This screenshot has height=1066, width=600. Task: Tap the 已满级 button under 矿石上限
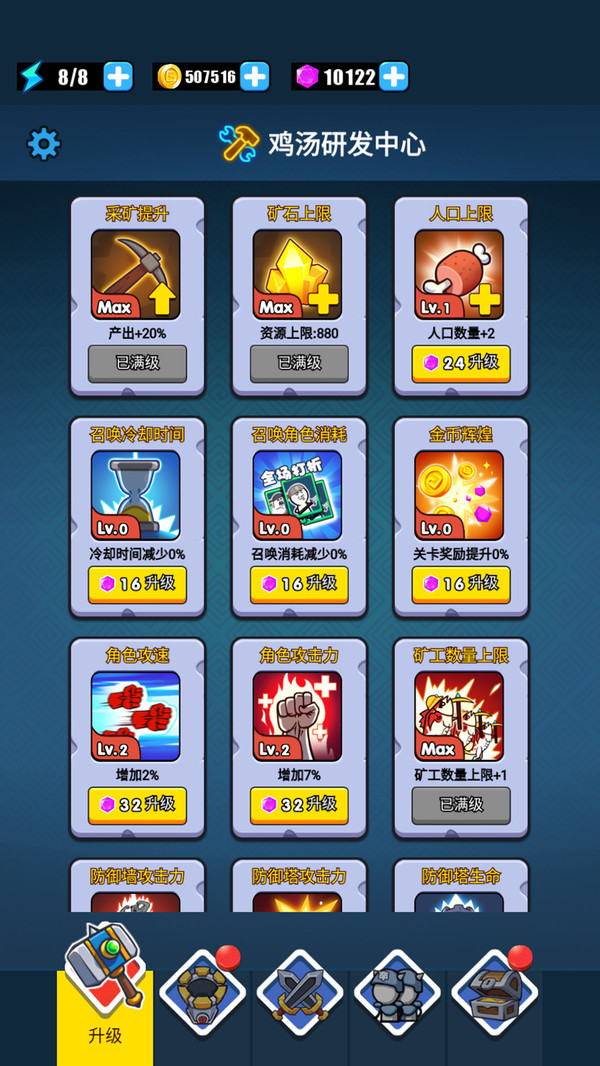click(299, 363)
